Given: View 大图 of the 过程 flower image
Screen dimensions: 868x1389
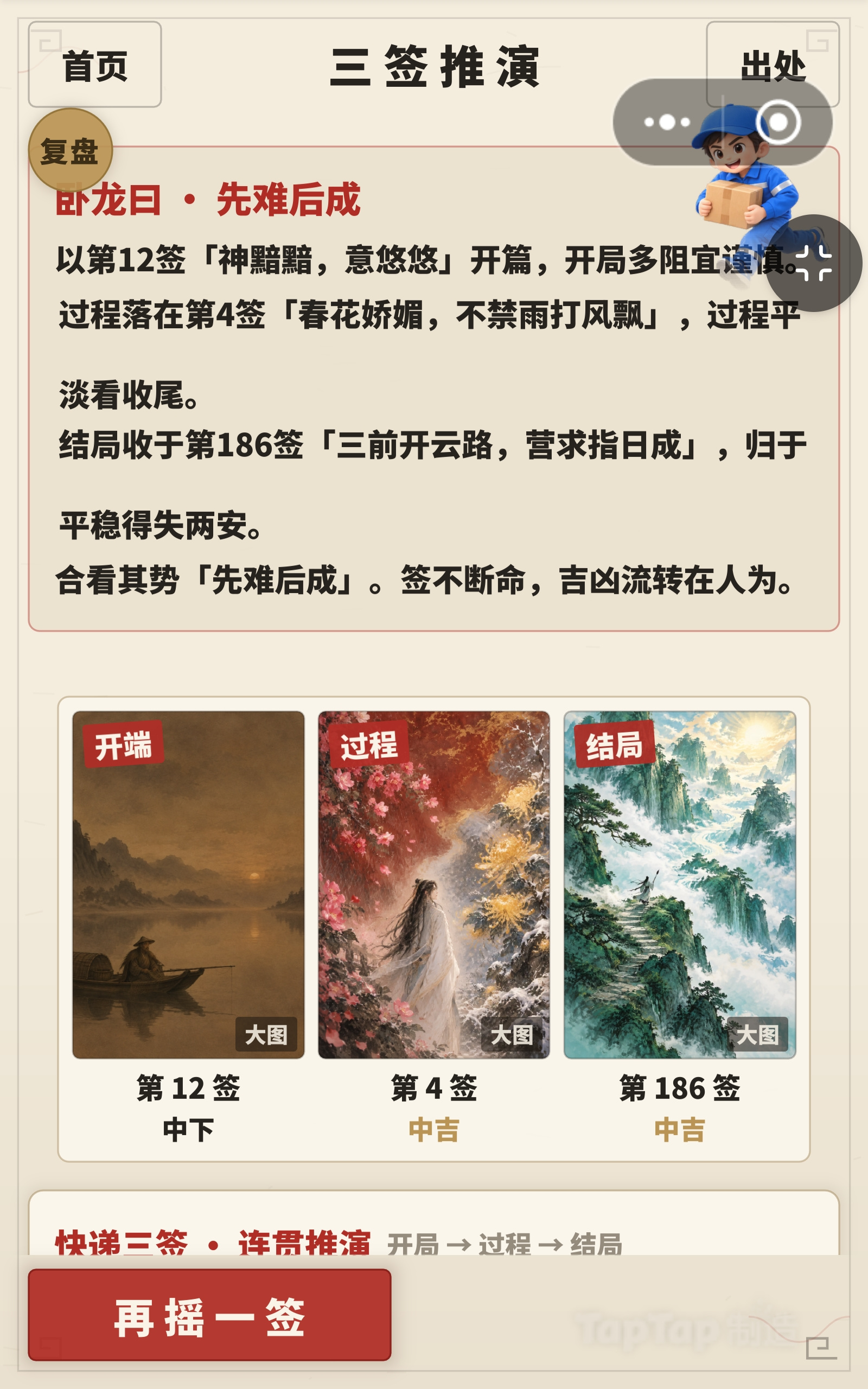Looking at the screenshot, I should click(512, 1034).
